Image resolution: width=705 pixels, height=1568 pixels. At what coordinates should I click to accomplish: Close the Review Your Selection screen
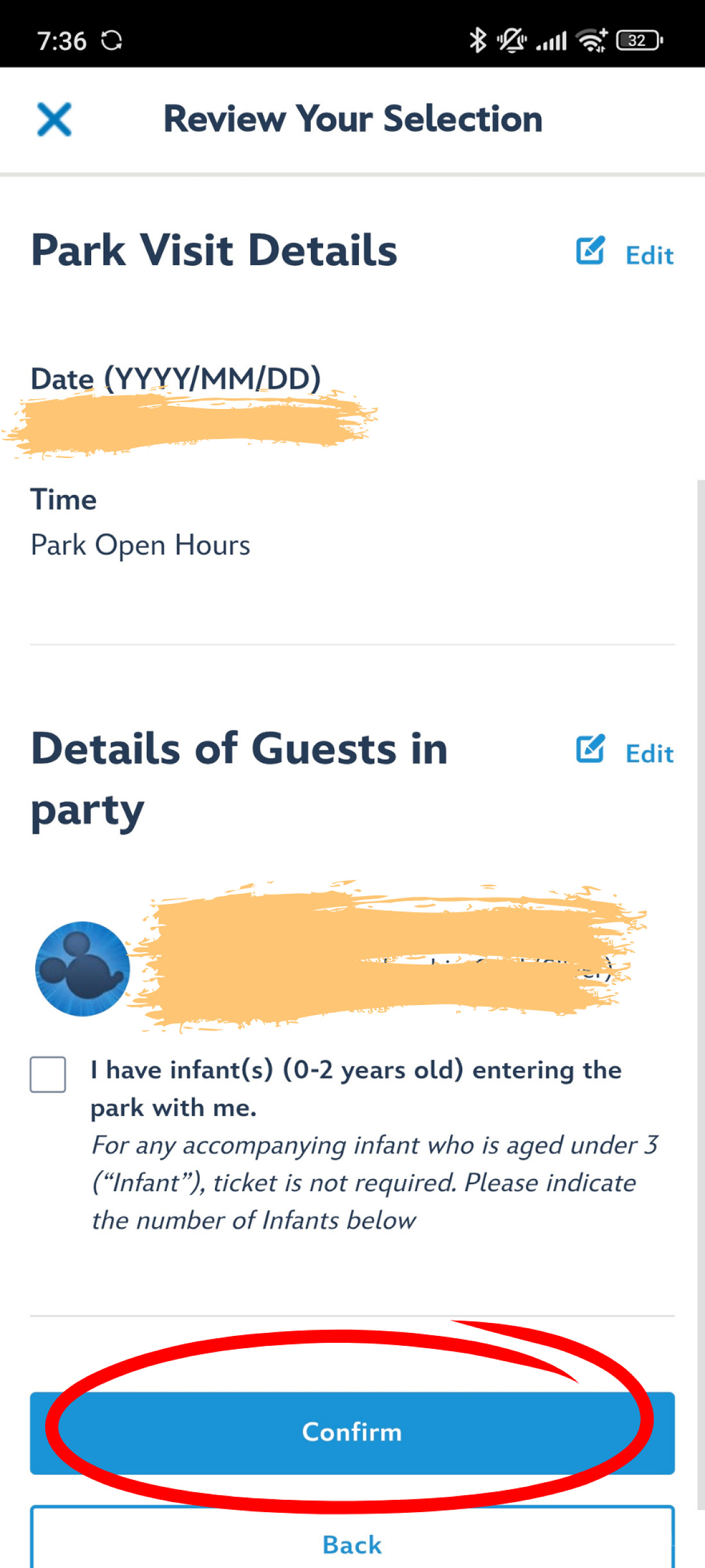tap(53, 119)
